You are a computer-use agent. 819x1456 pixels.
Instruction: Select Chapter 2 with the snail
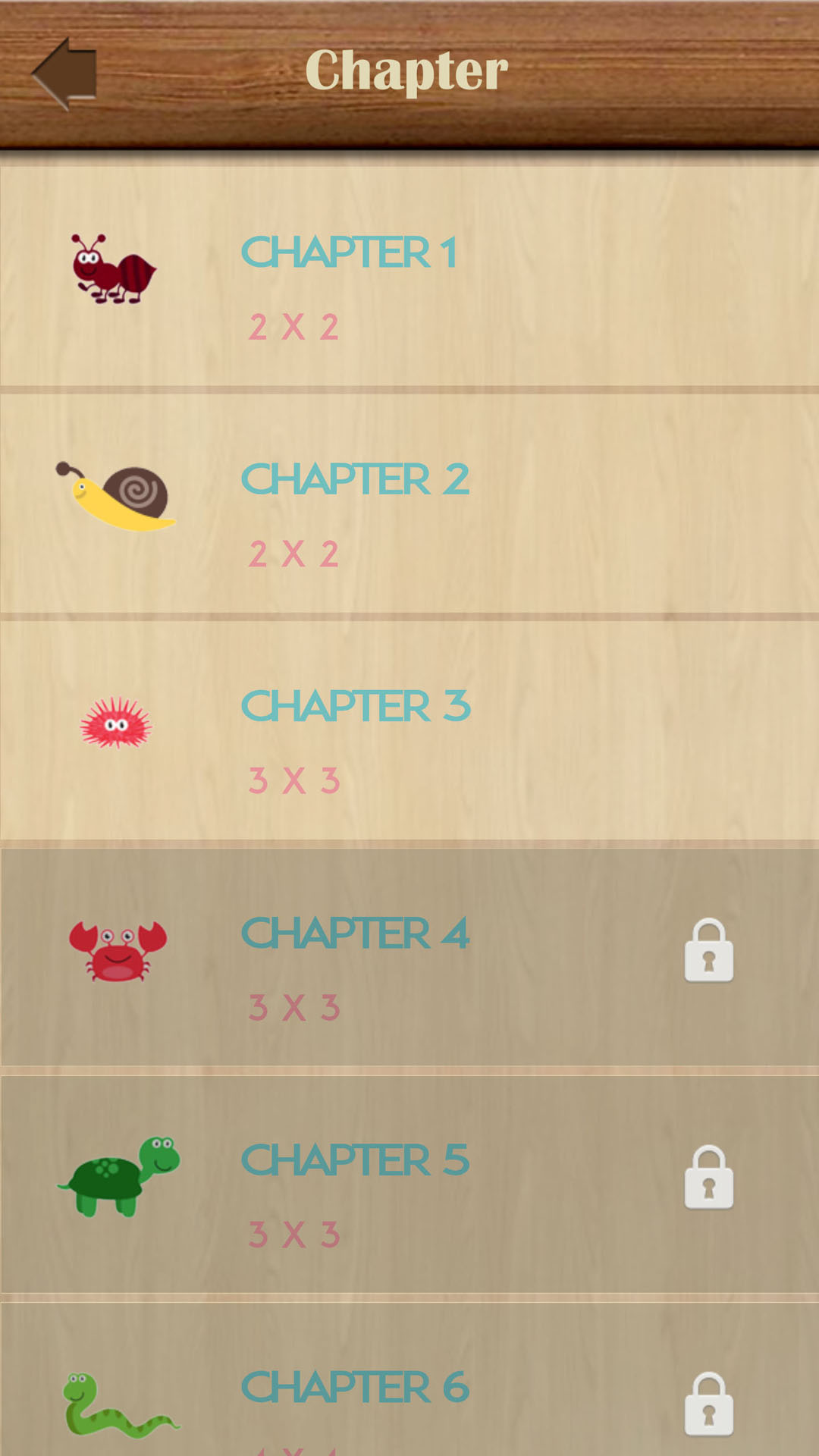tap(409, 504)
